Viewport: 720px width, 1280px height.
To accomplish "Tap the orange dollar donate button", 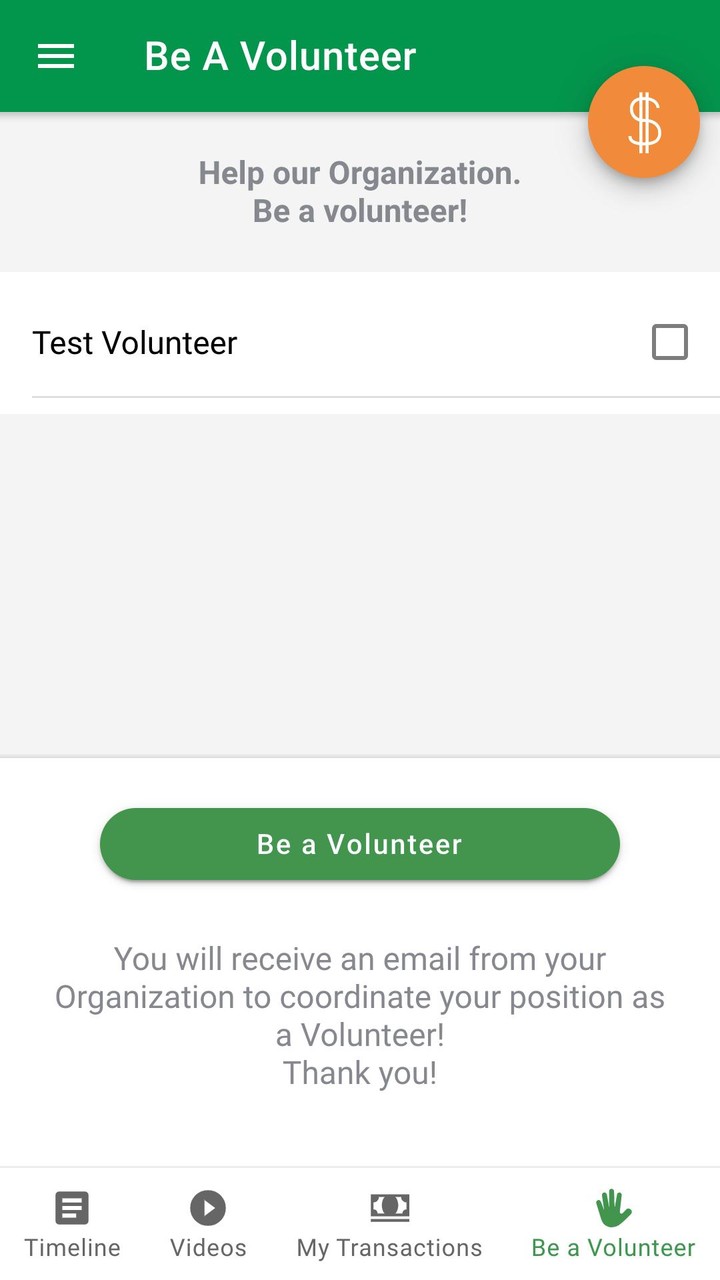I will 644,122.
